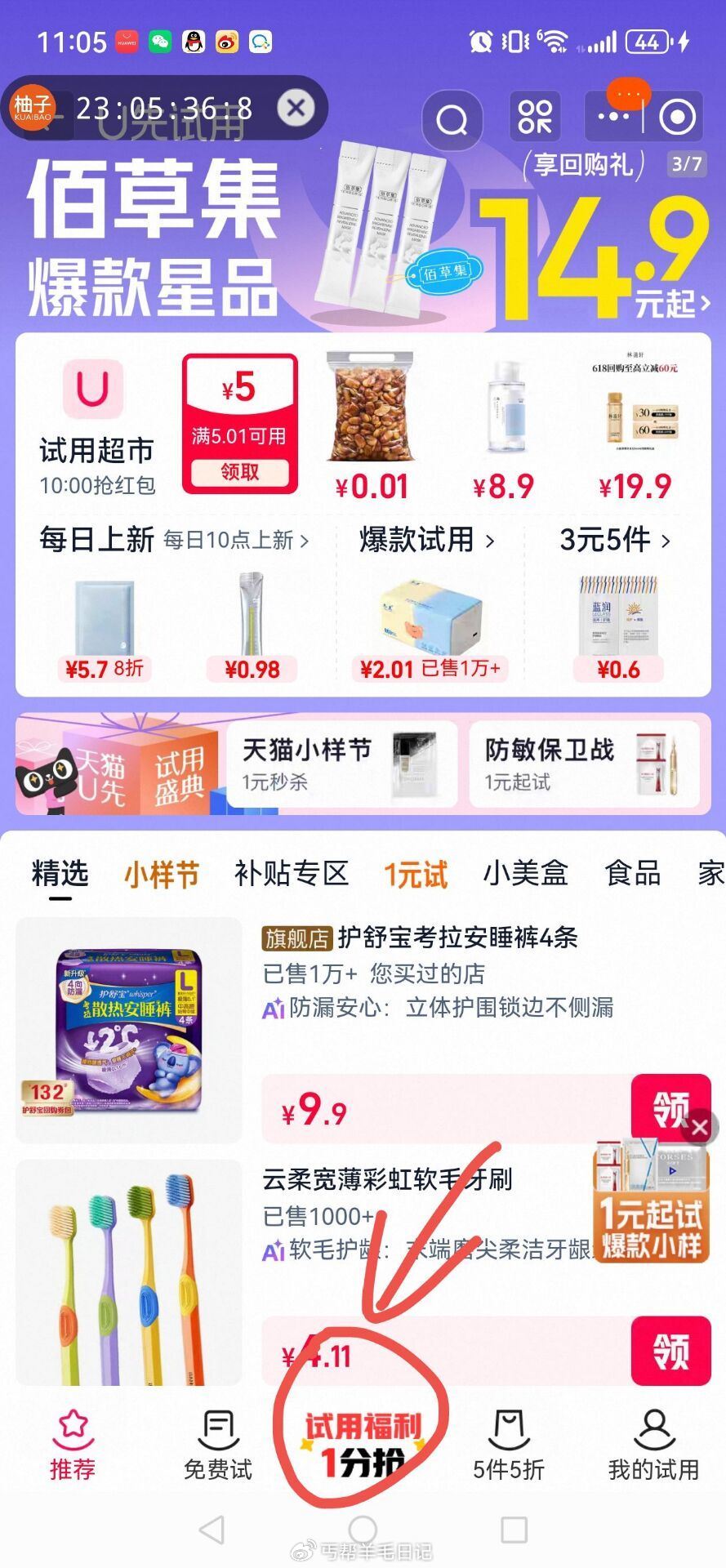
Task: Claim the ¥5 coupon with 领取
Action: pos(239,472)
